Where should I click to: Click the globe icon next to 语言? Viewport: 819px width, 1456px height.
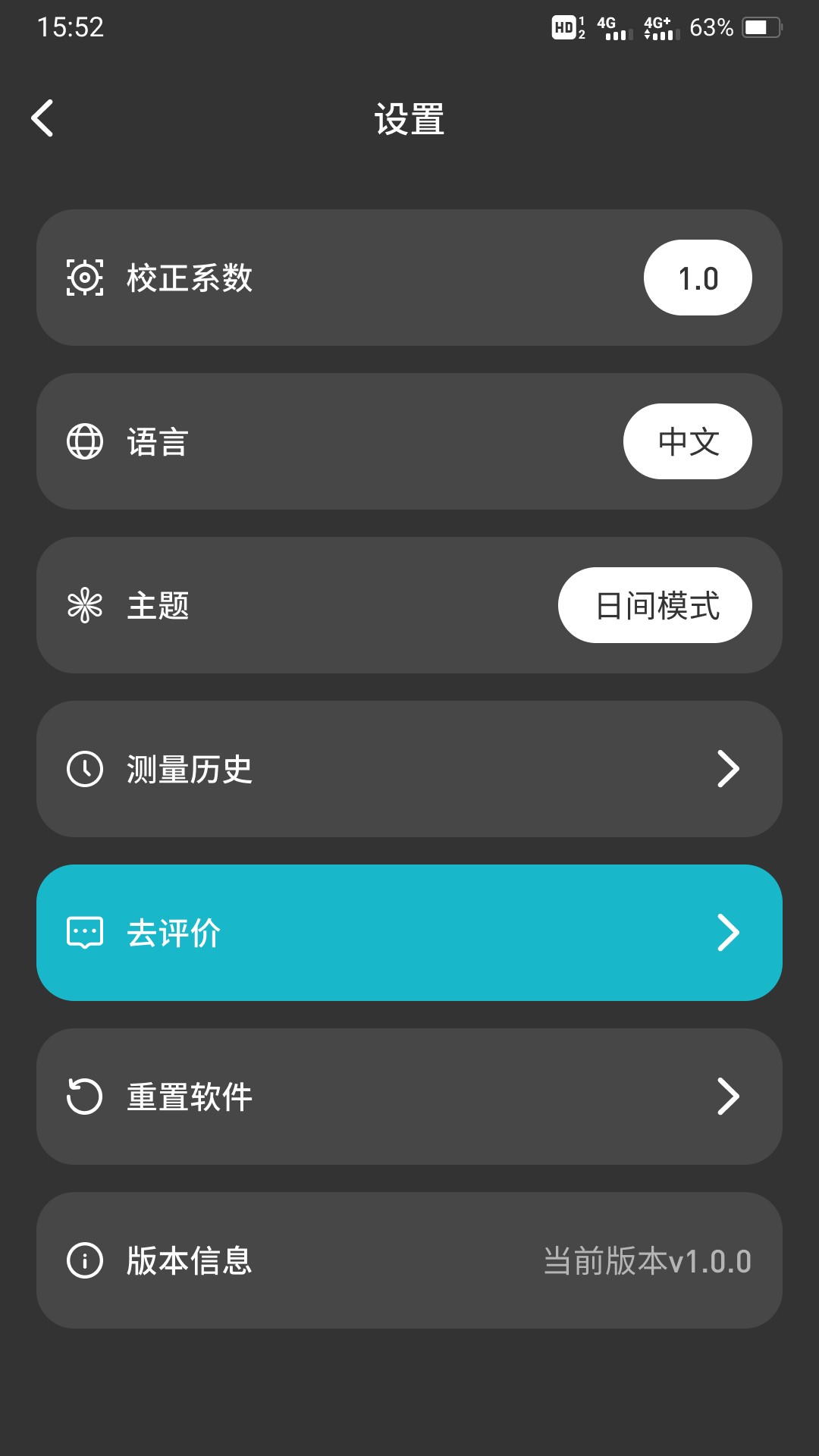[85, 441]
